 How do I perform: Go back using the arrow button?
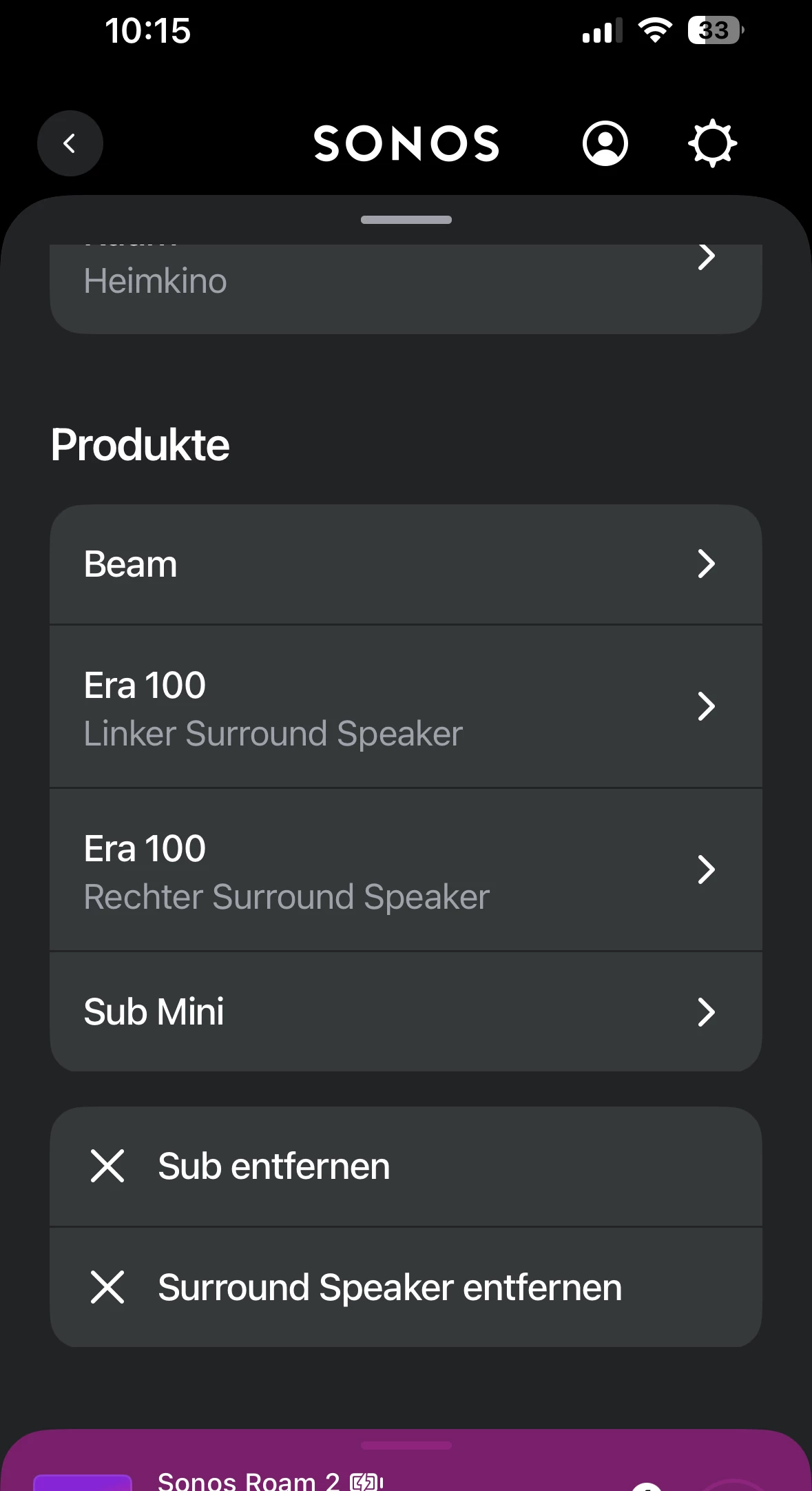[x=70, y=143]
